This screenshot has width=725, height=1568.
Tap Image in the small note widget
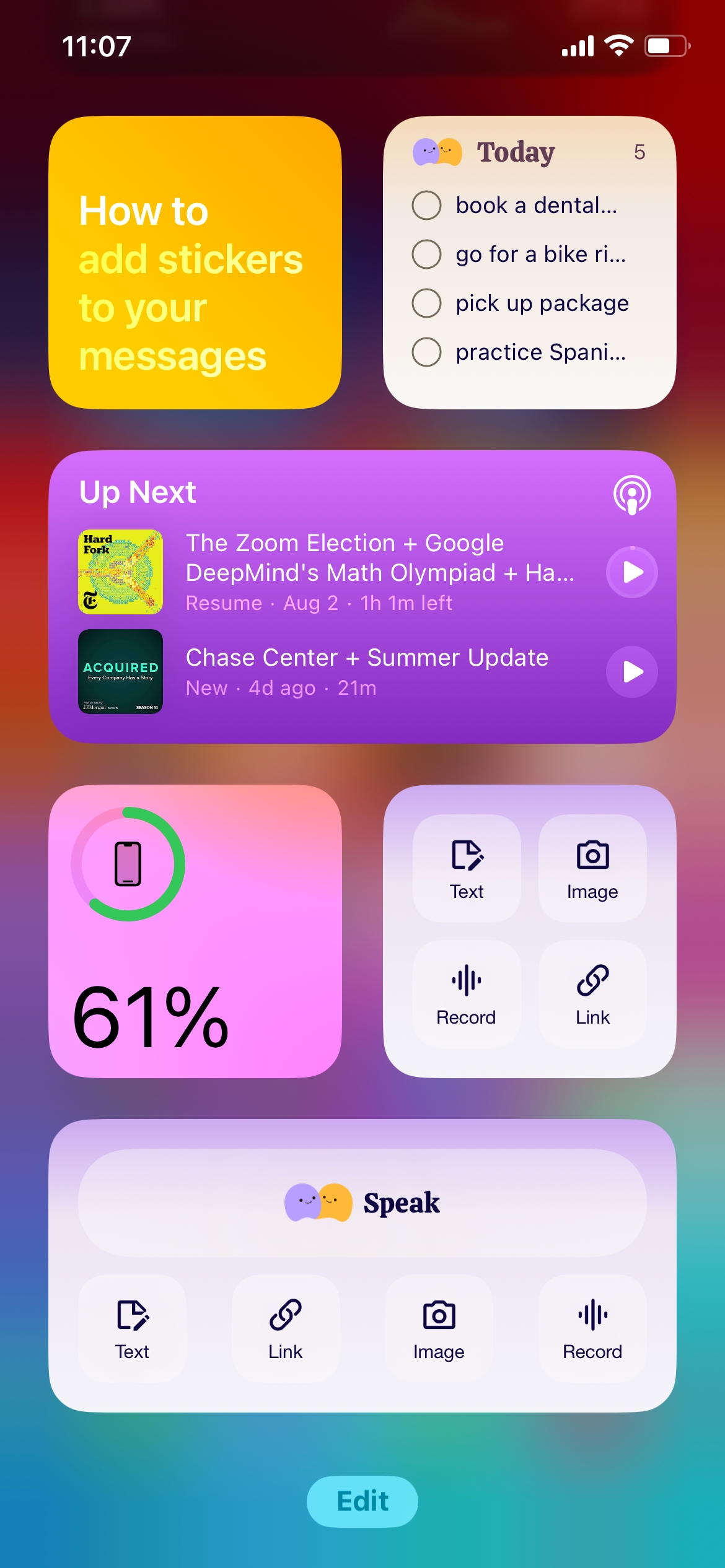pyautogui.click(x=592, y=868)
